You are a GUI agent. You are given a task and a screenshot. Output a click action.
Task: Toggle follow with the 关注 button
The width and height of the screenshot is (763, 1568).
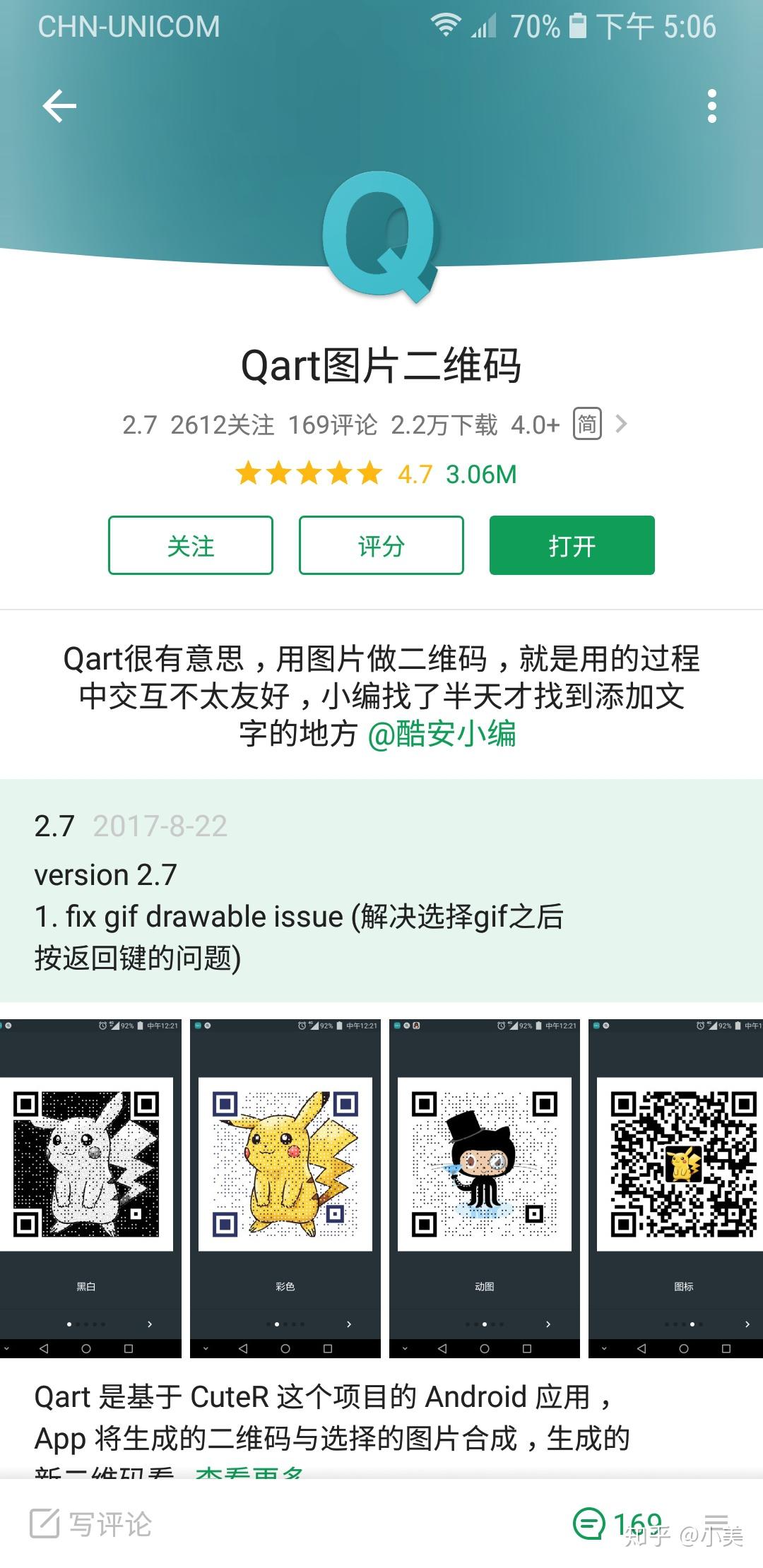(x=191, y=545)
